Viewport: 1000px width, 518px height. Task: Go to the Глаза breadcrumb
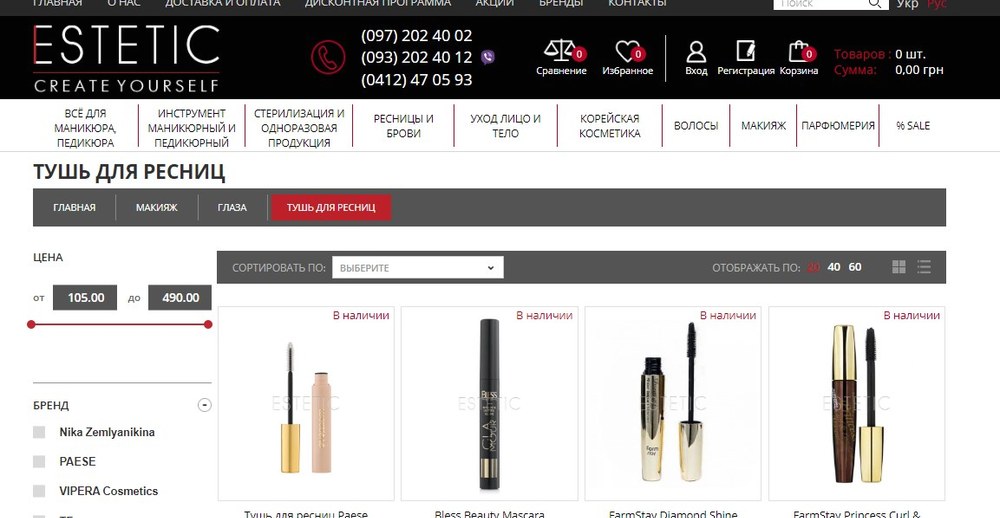[x=232, y=208]
